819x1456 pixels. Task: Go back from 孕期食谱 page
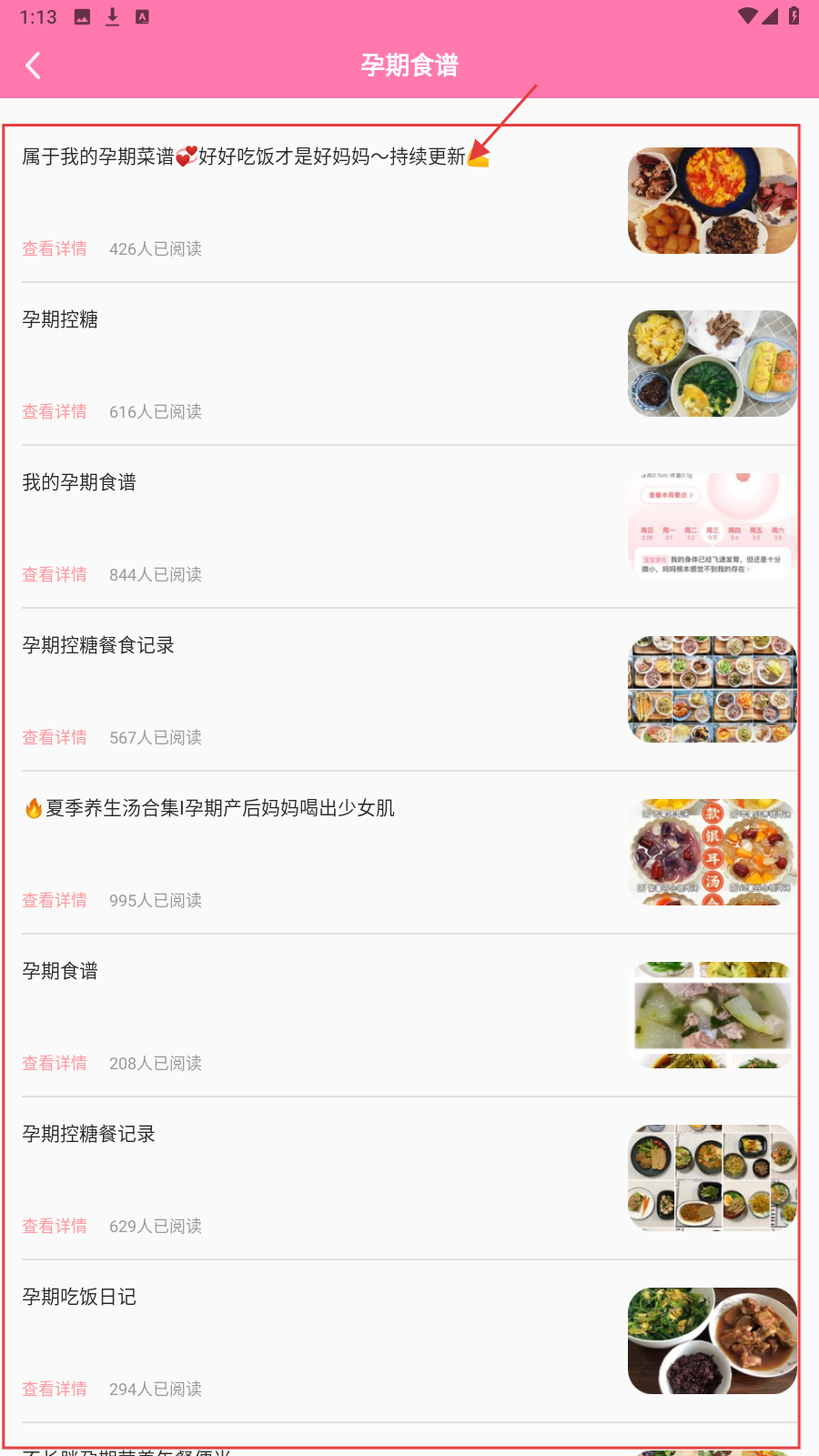tap(34, 66)
